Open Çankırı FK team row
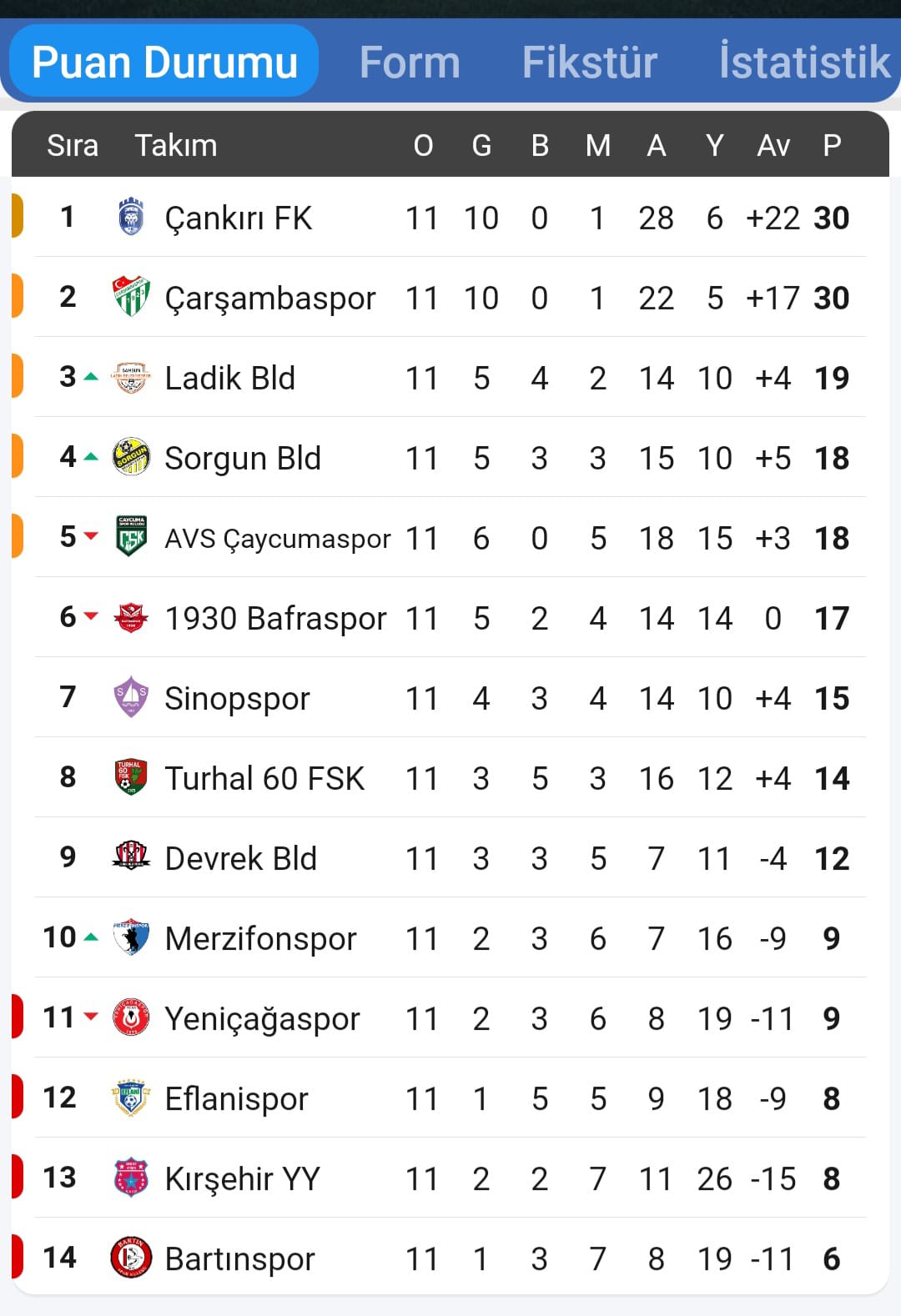901x1316 pixels. (238, 218)
